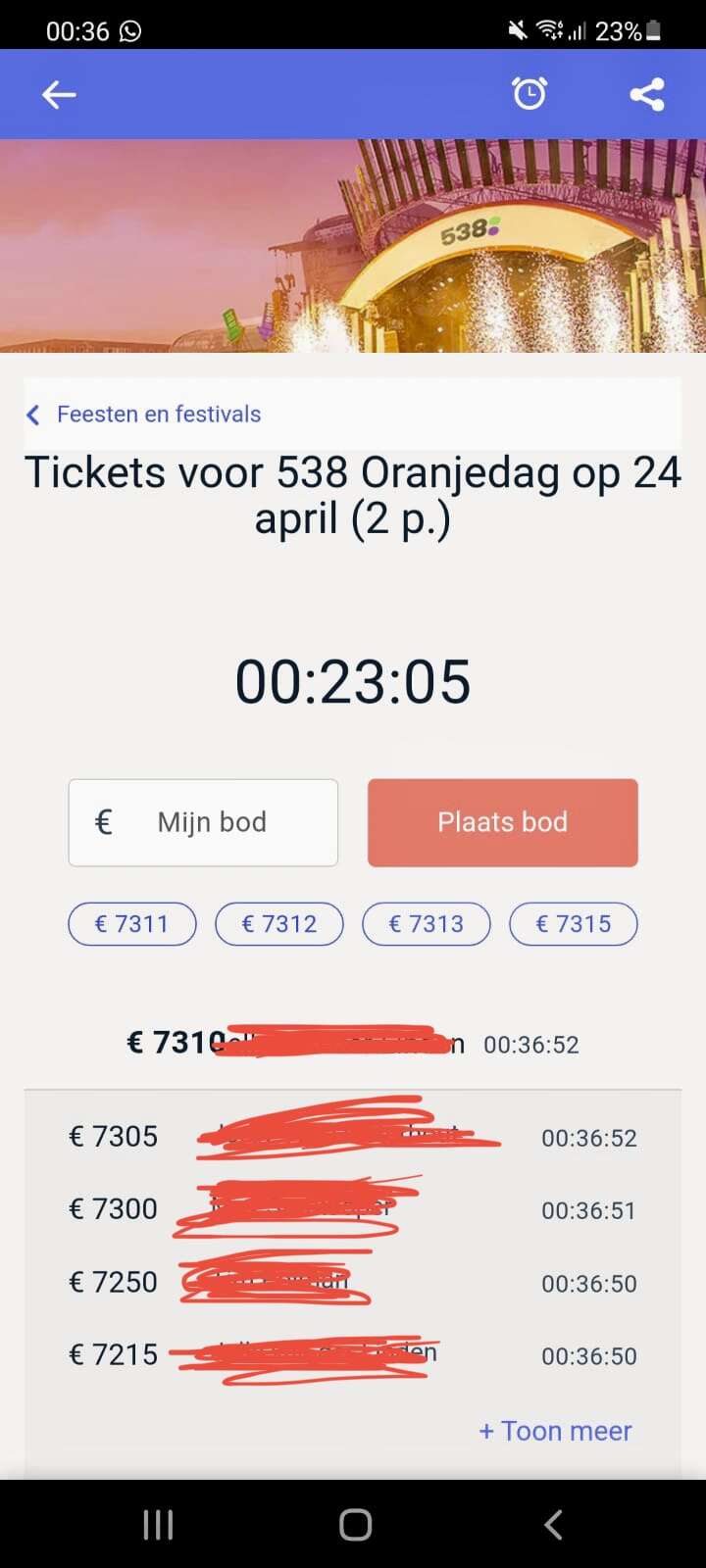Go to the phone home screen
The image size is (706, 1568).
[x=355, y=1524]
